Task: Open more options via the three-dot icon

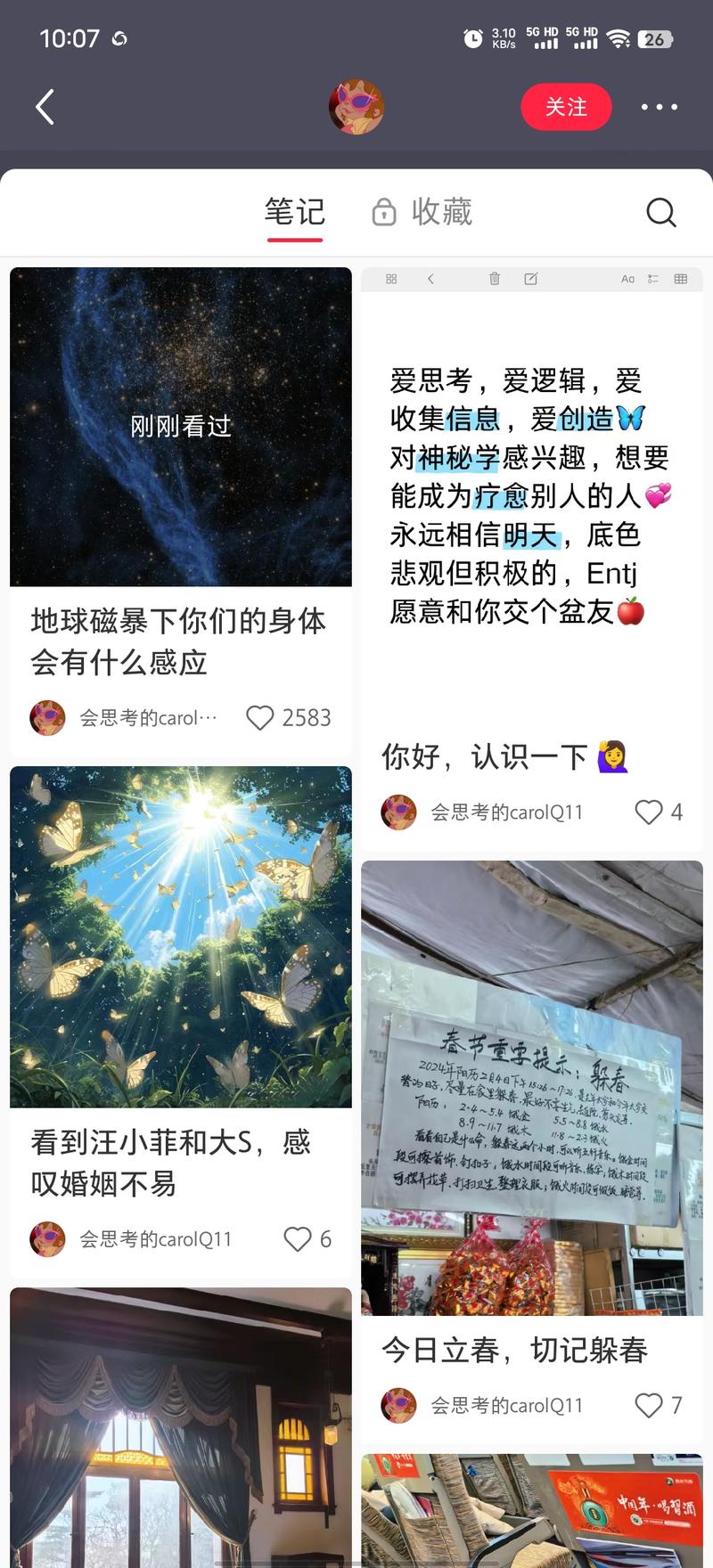Action: [660, 106]
